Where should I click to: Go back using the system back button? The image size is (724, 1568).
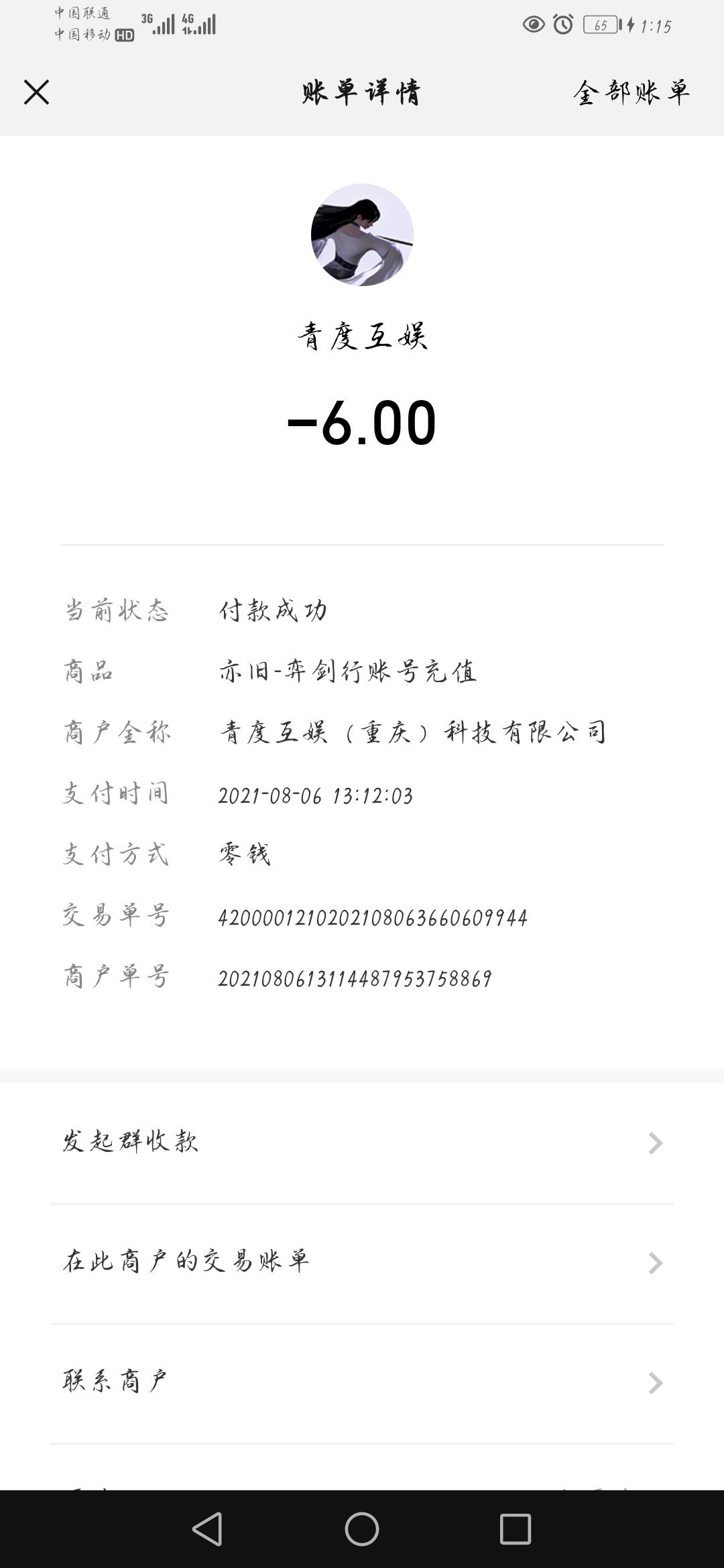point(207,1528)
